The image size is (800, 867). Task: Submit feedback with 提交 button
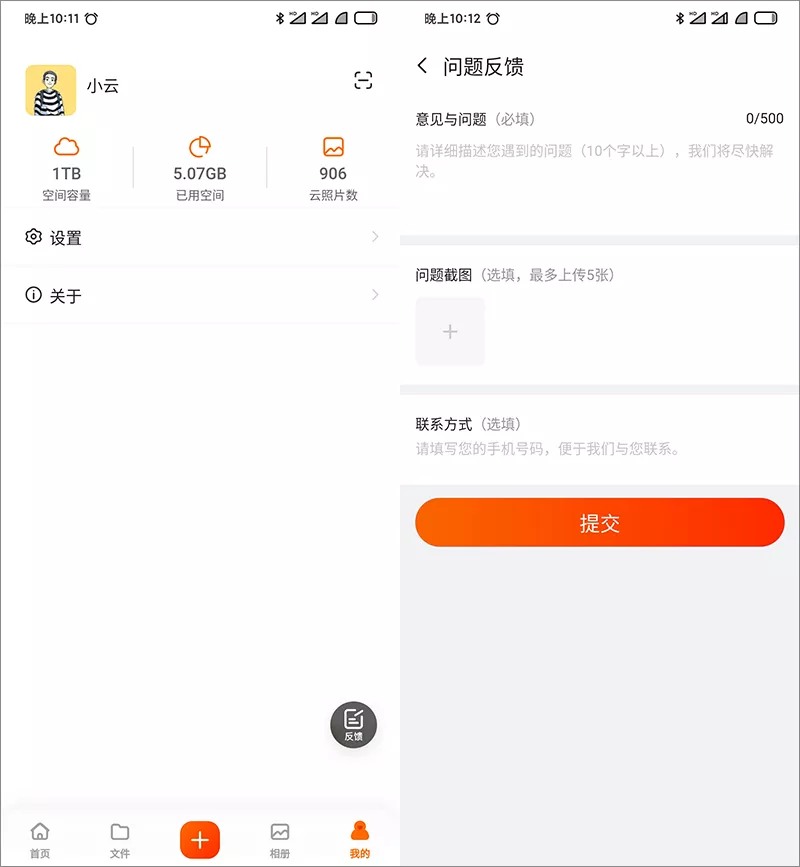(x=599, y=523)
